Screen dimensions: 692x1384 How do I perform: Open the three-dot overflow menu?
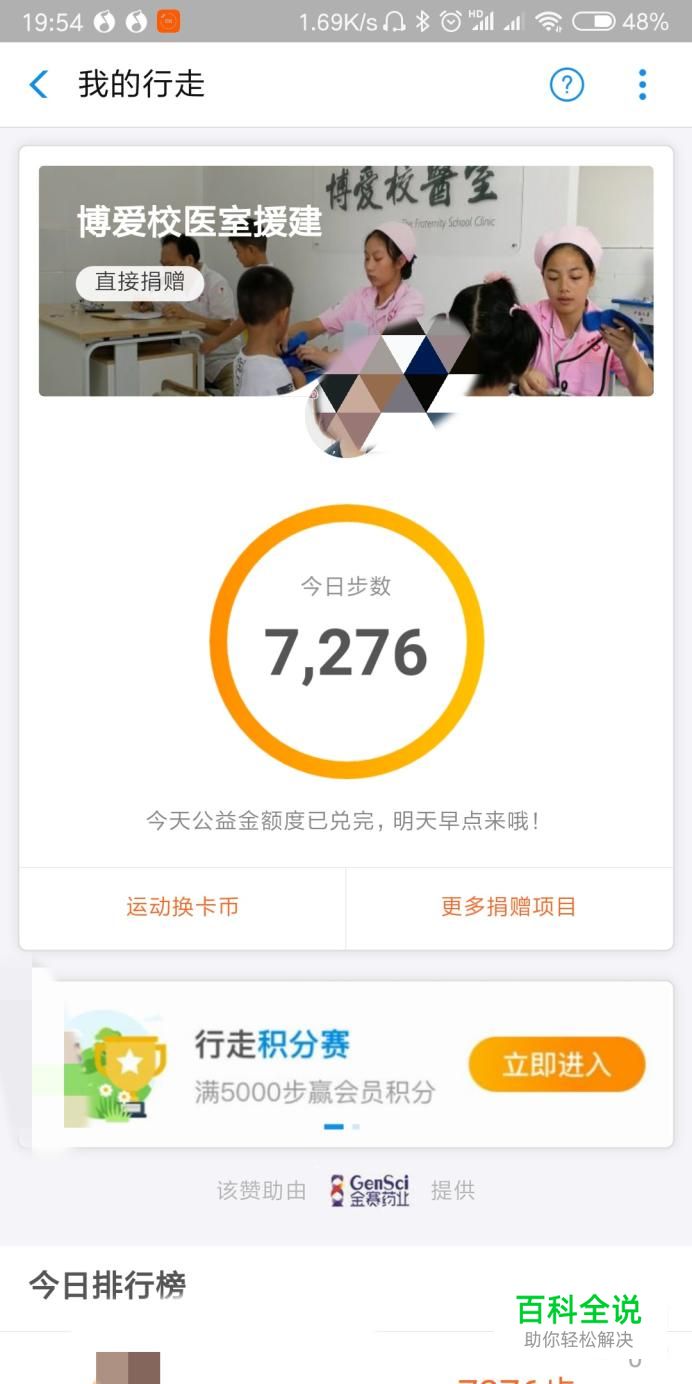[642, 85]
